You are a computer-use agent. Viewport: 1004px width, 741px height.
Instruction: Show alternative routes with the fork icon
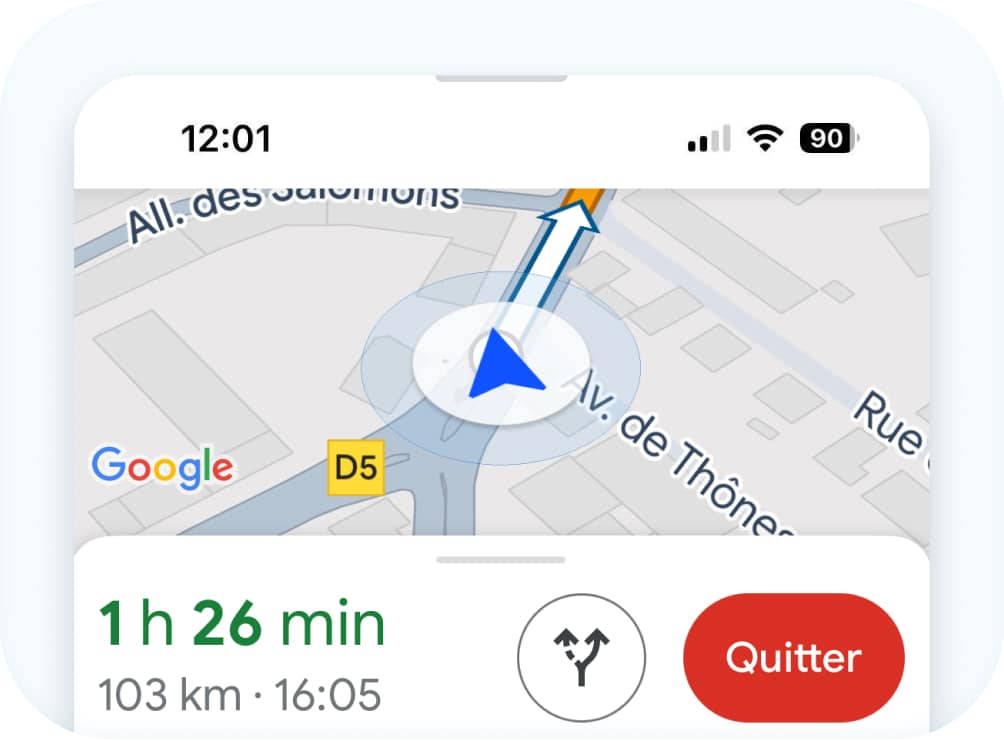(581, 659)
